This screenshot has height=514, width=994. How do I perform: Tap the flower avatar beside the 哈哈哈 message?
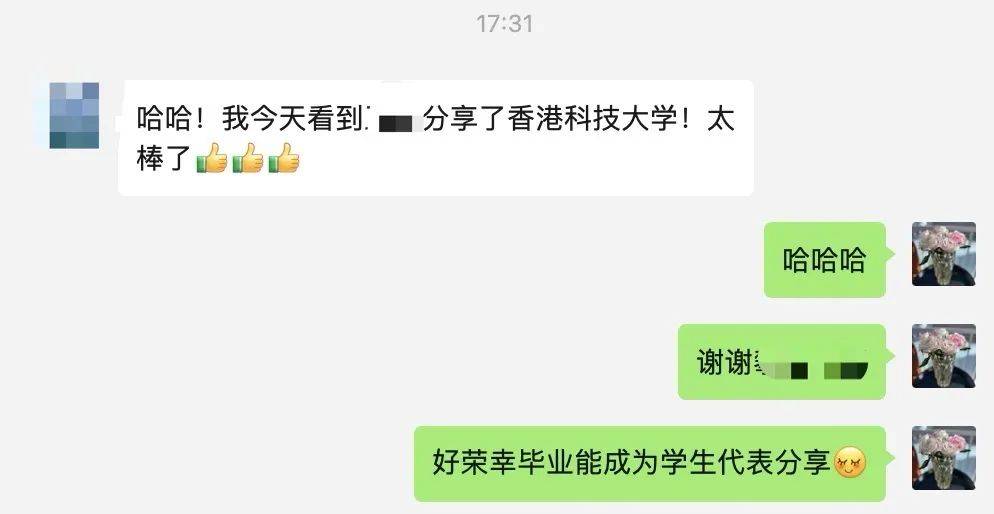tap(943, 254)
